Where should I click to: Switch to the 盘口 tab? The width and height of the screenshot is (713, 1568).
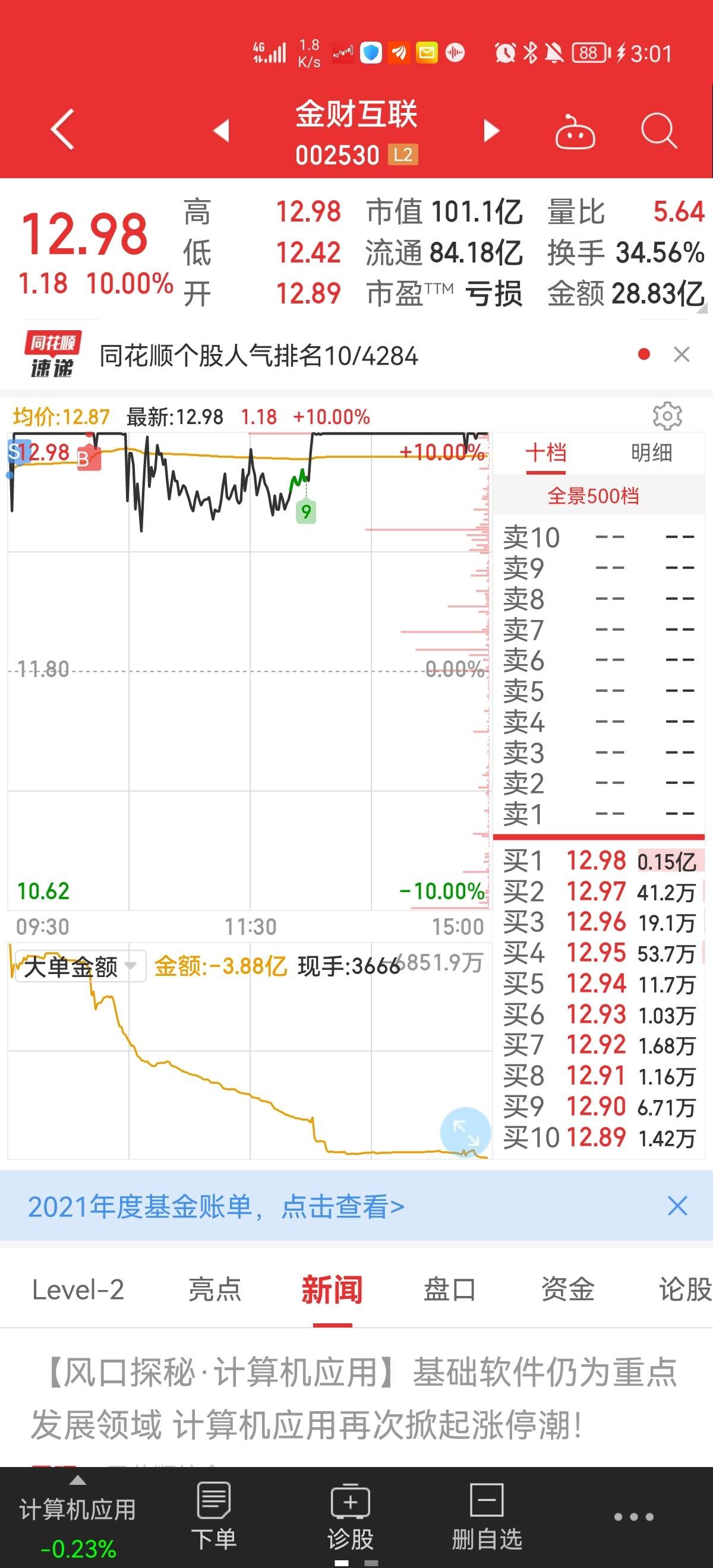pyautogui.click(x=449, y=1290)
